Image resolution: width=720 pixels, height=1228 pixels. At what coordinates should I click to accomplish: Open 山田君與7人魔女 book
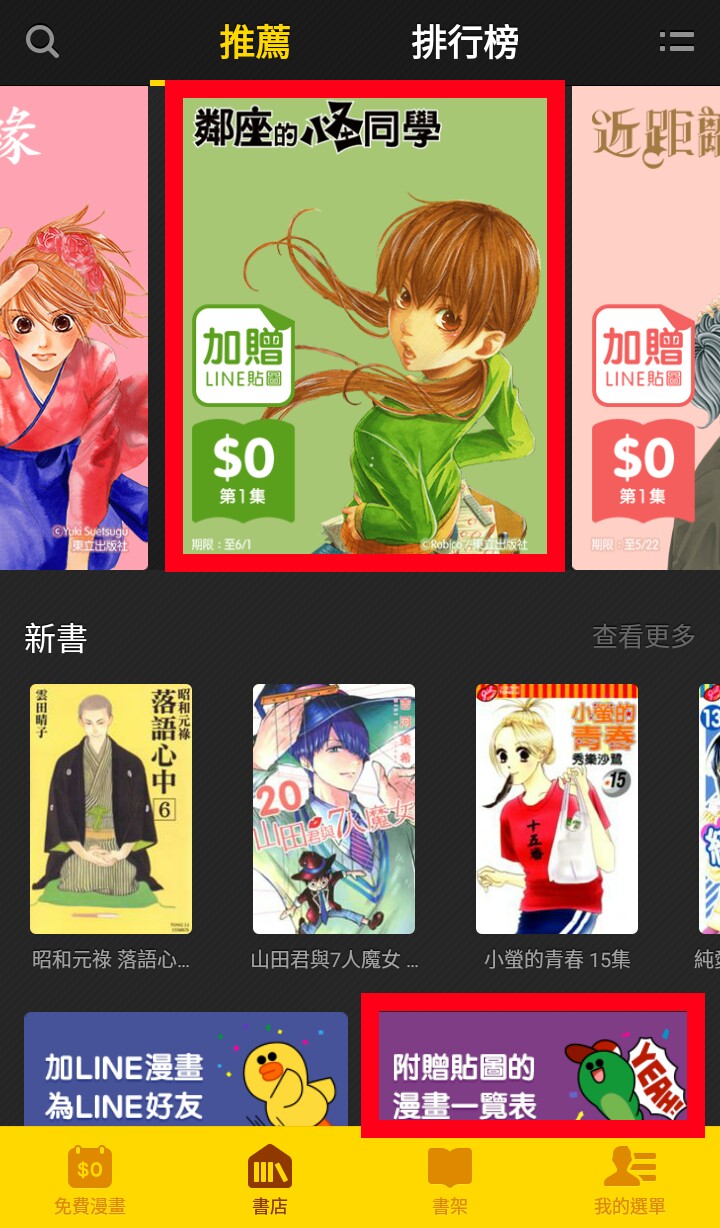pos(334,809)
